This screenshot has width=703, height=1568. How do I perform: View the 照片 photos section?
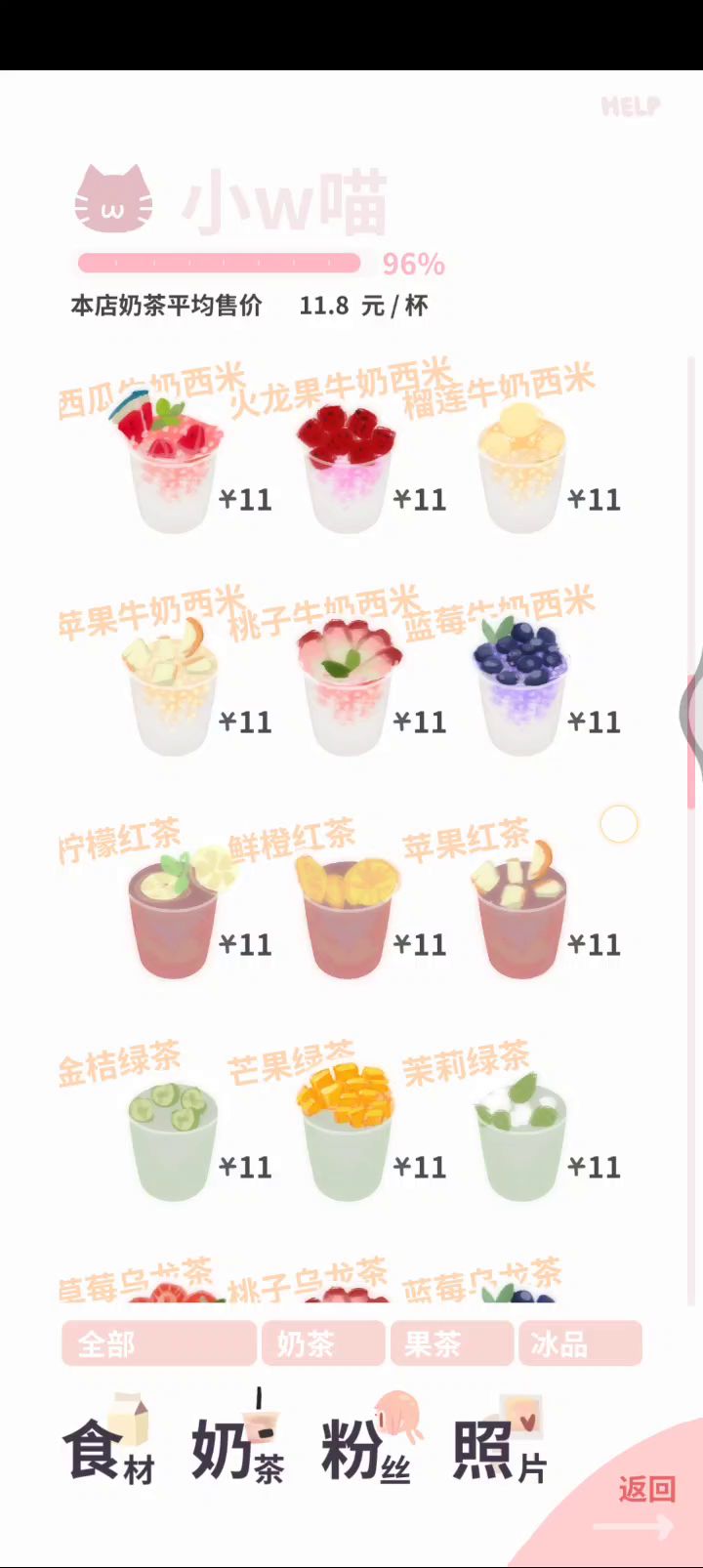[x=499, y=1449]
